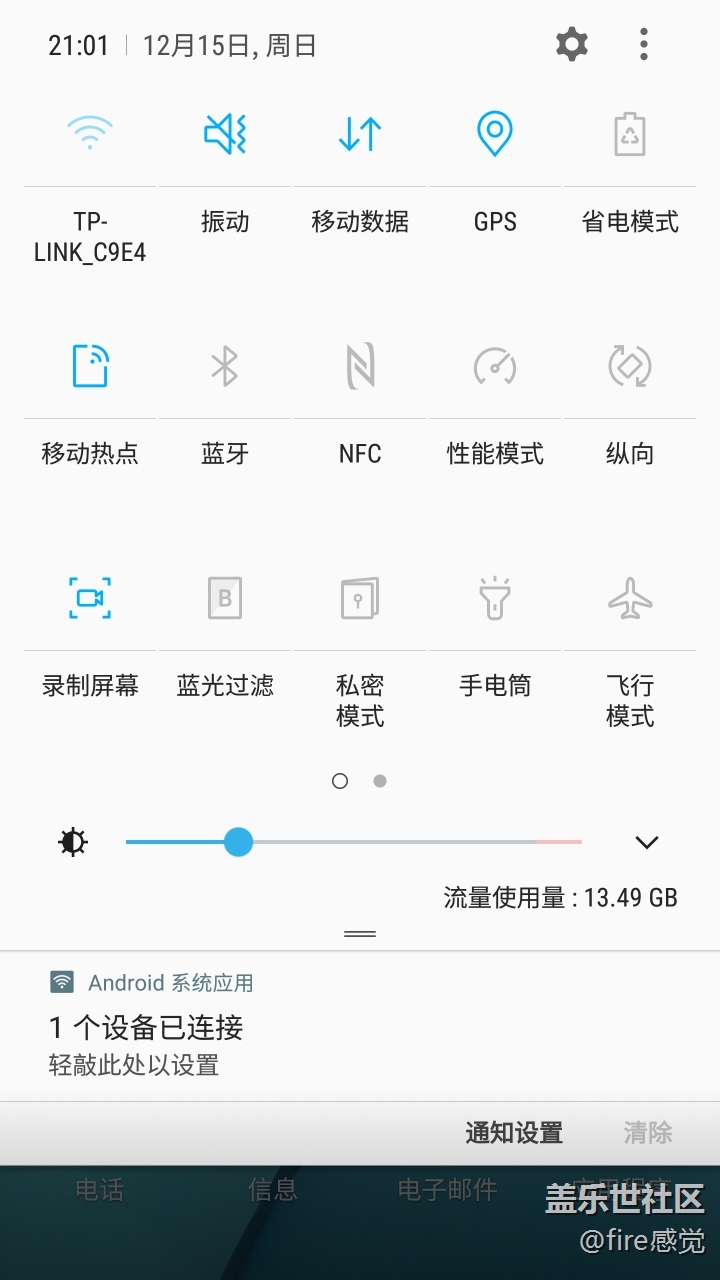Toggle the 纵向 rotation tile
720x1280 pixels.
point(630,365)
